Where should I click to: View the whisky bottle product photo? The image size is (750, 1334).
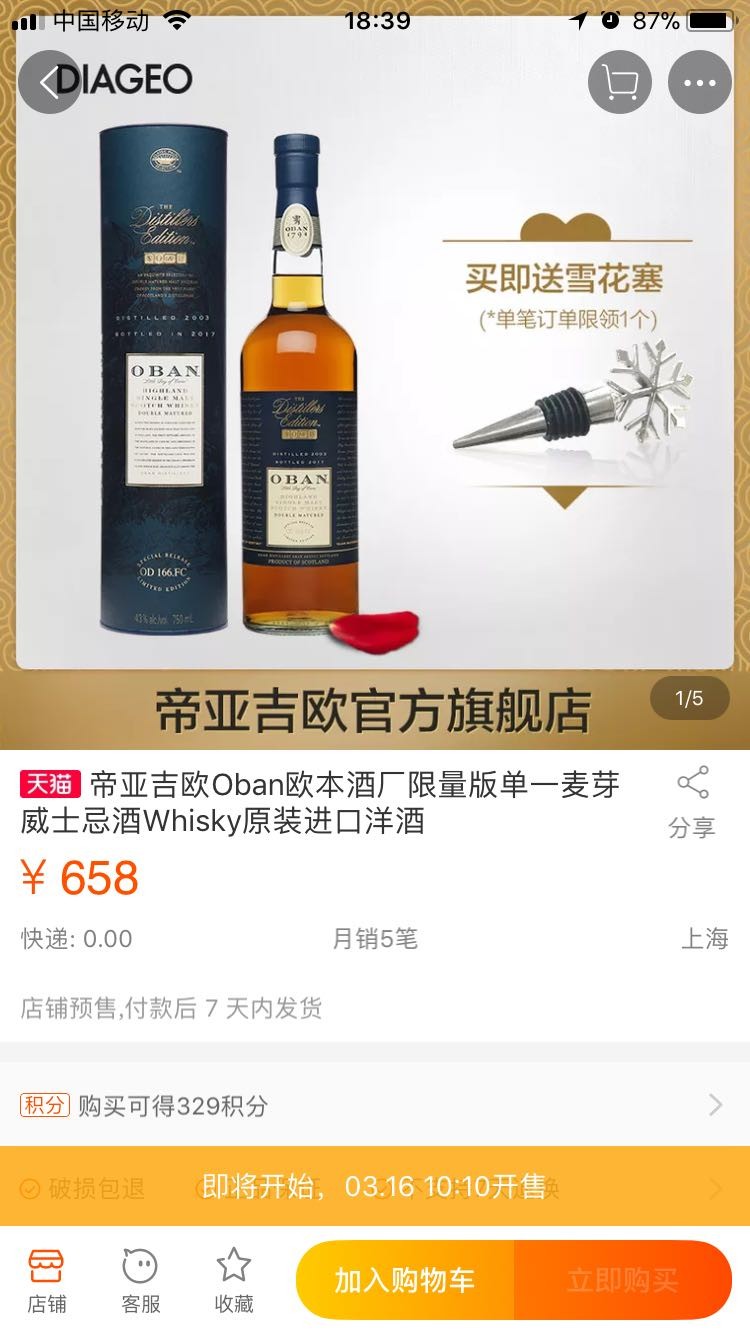[x=300, y=400]
